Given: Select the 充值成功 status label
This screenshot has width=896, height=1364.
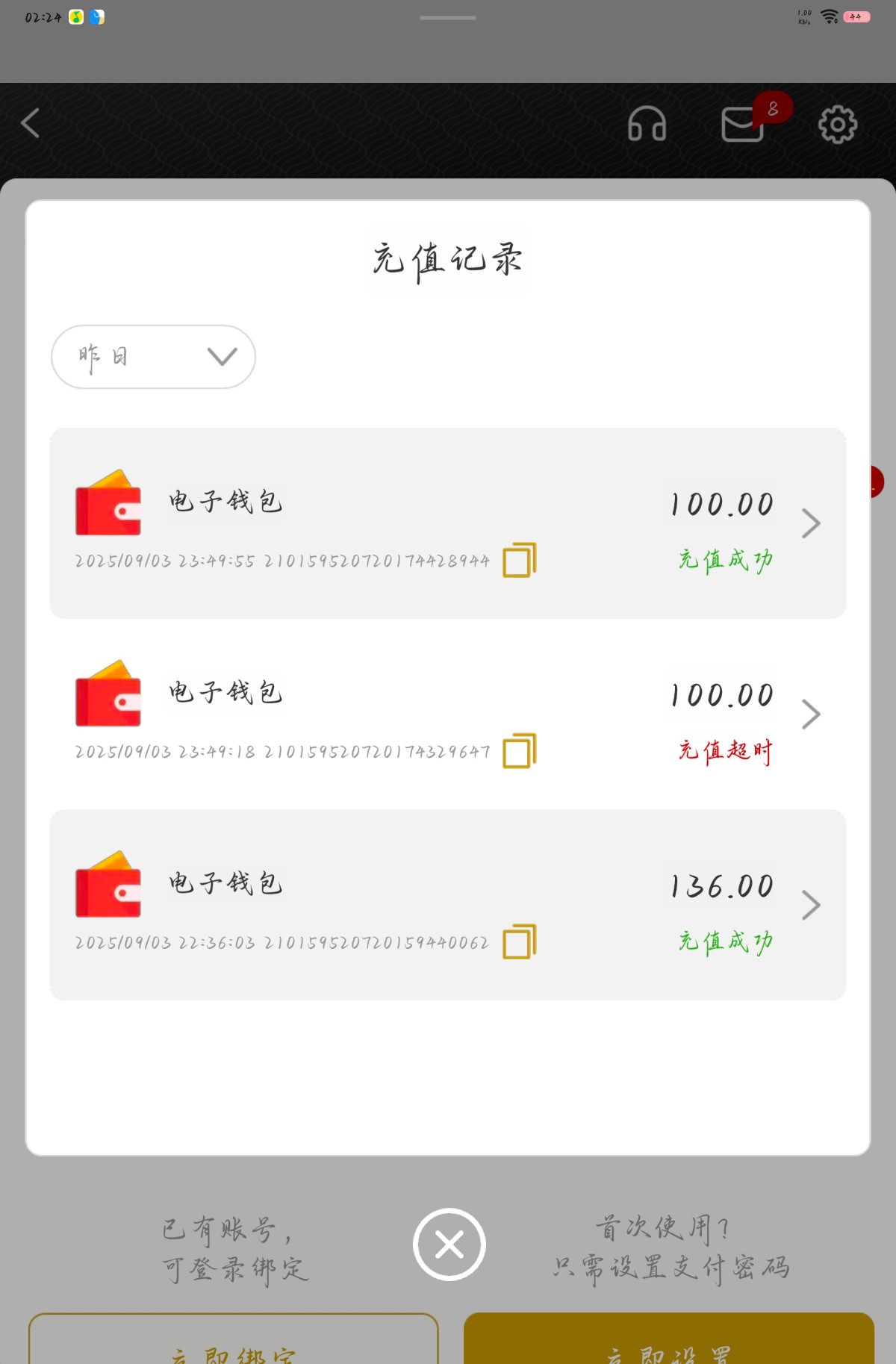Looking at the screenshot, I should 723,558.
